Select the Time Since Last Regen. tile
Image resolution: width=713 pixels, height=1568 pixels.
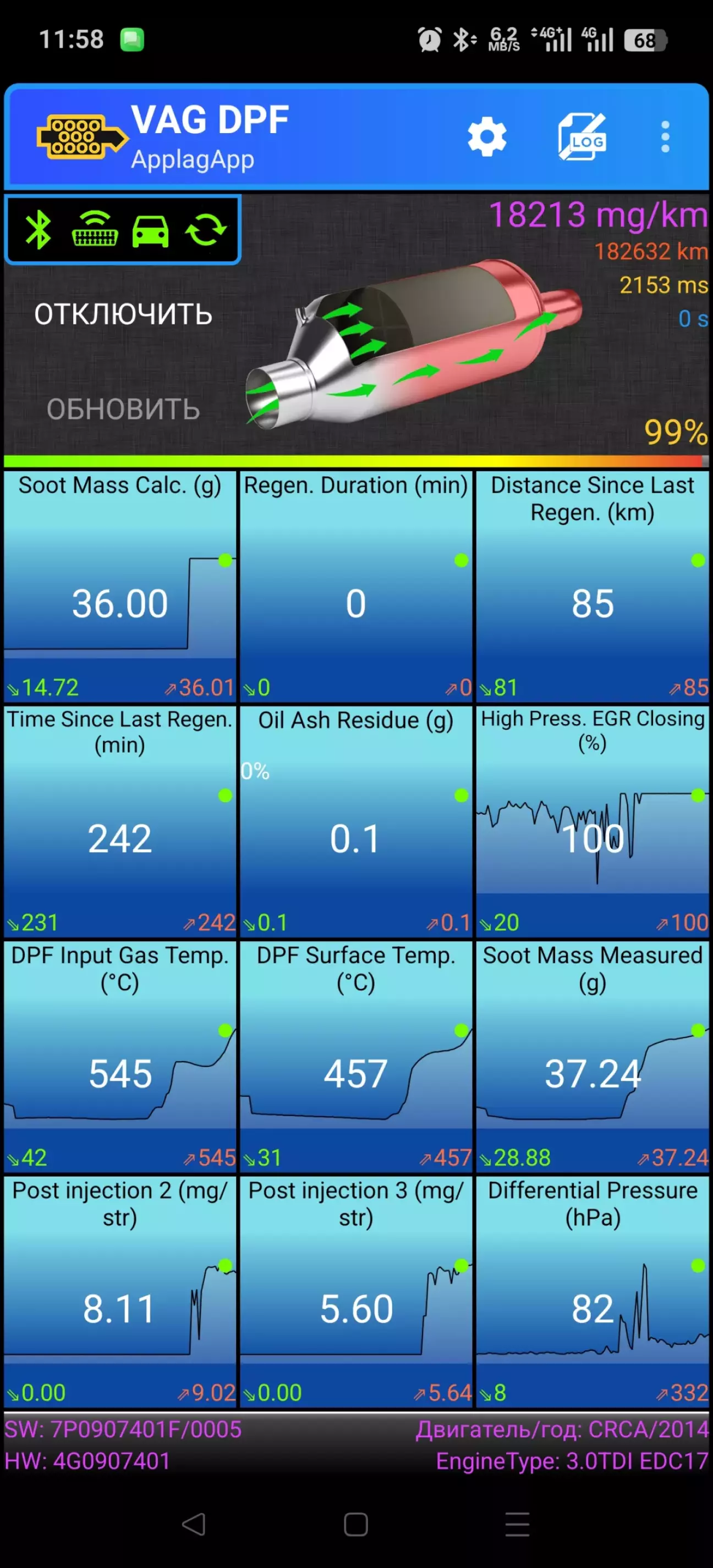click(x=120, y=821)
